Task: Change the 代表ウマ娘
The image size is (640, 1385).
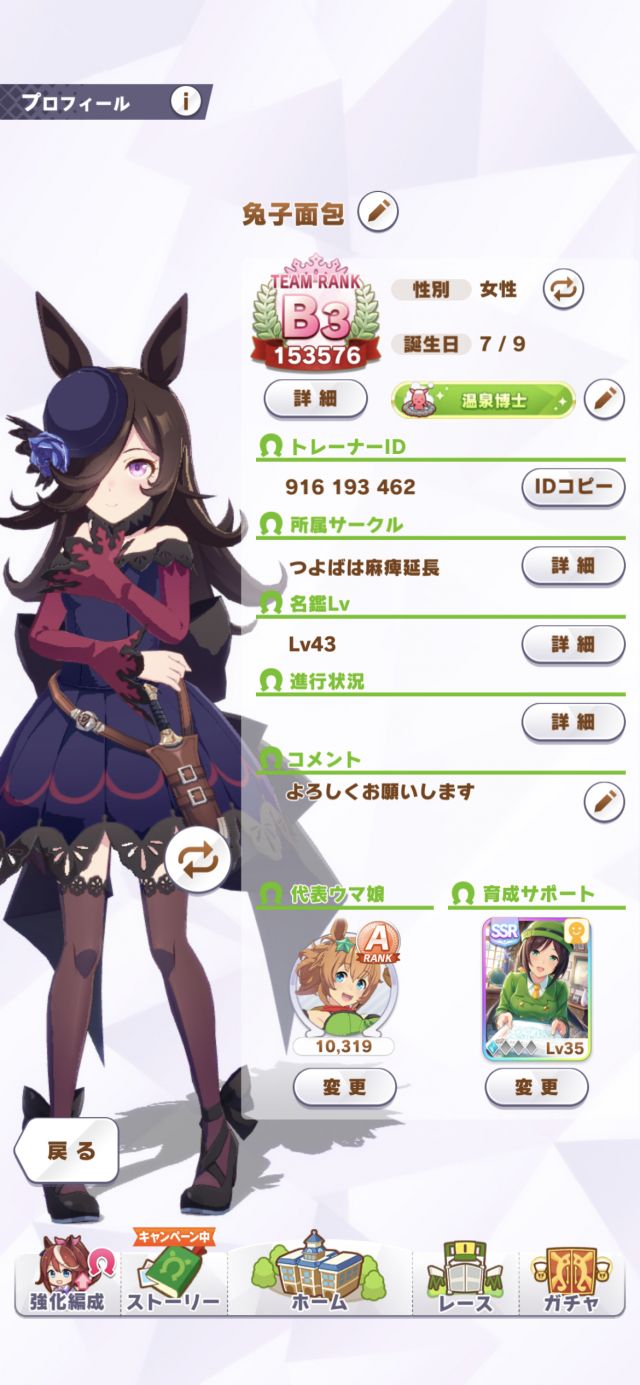Action: click(344, 1086)
